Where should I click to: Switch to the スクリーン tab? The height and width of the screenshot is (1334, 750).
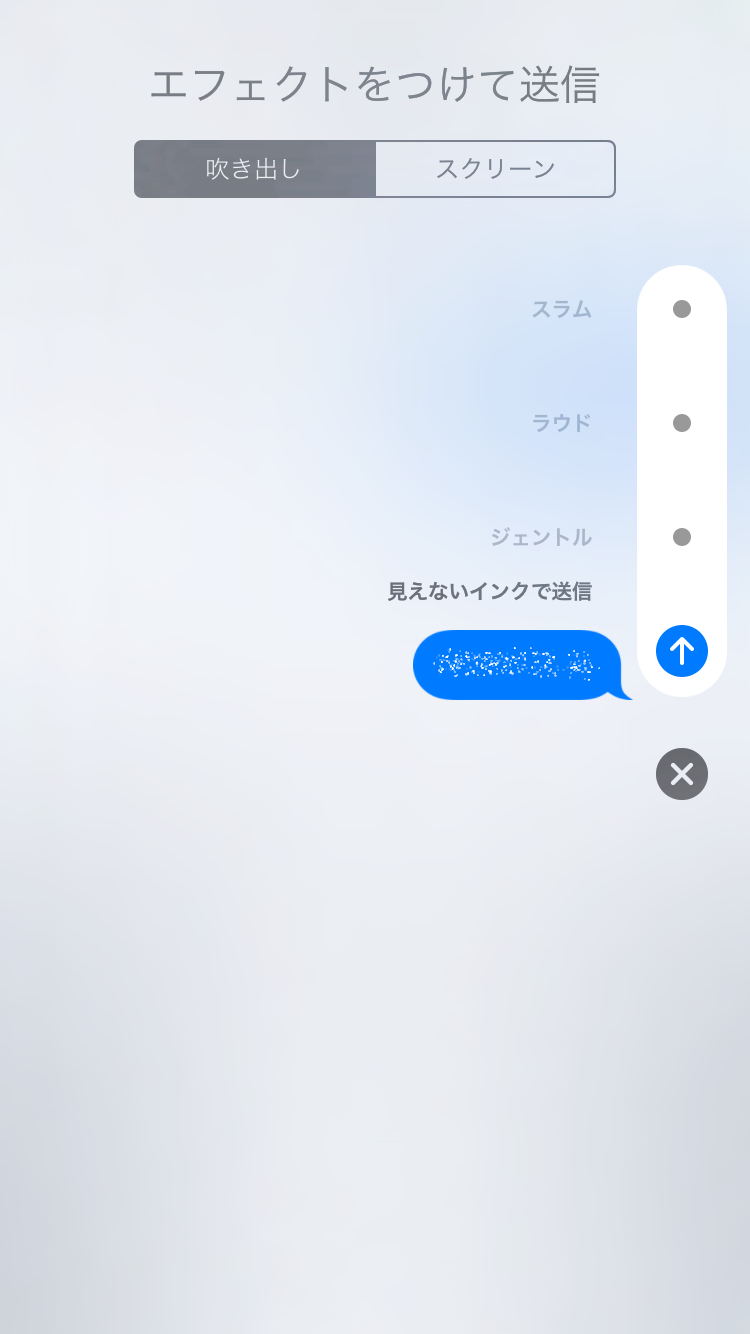pos(495,169)
